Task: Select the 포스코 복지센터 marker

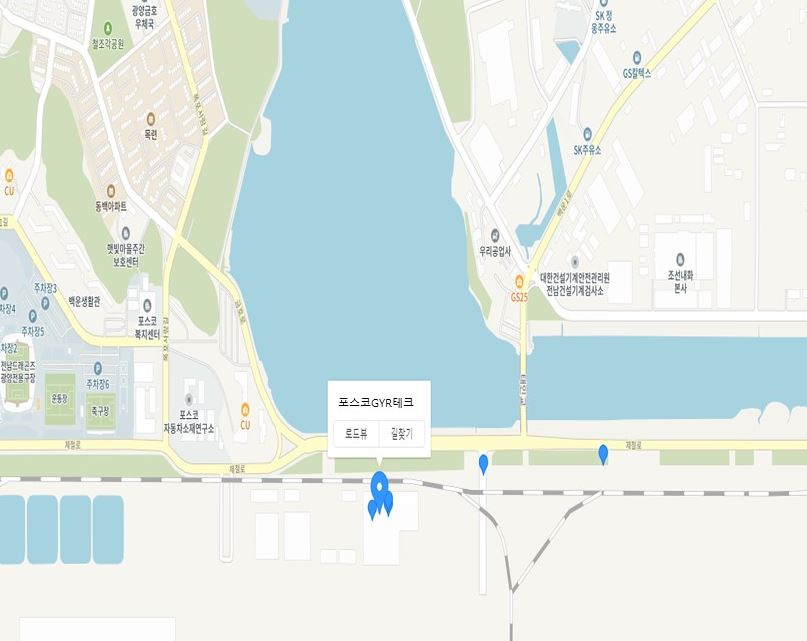Action: coord(147,305)
